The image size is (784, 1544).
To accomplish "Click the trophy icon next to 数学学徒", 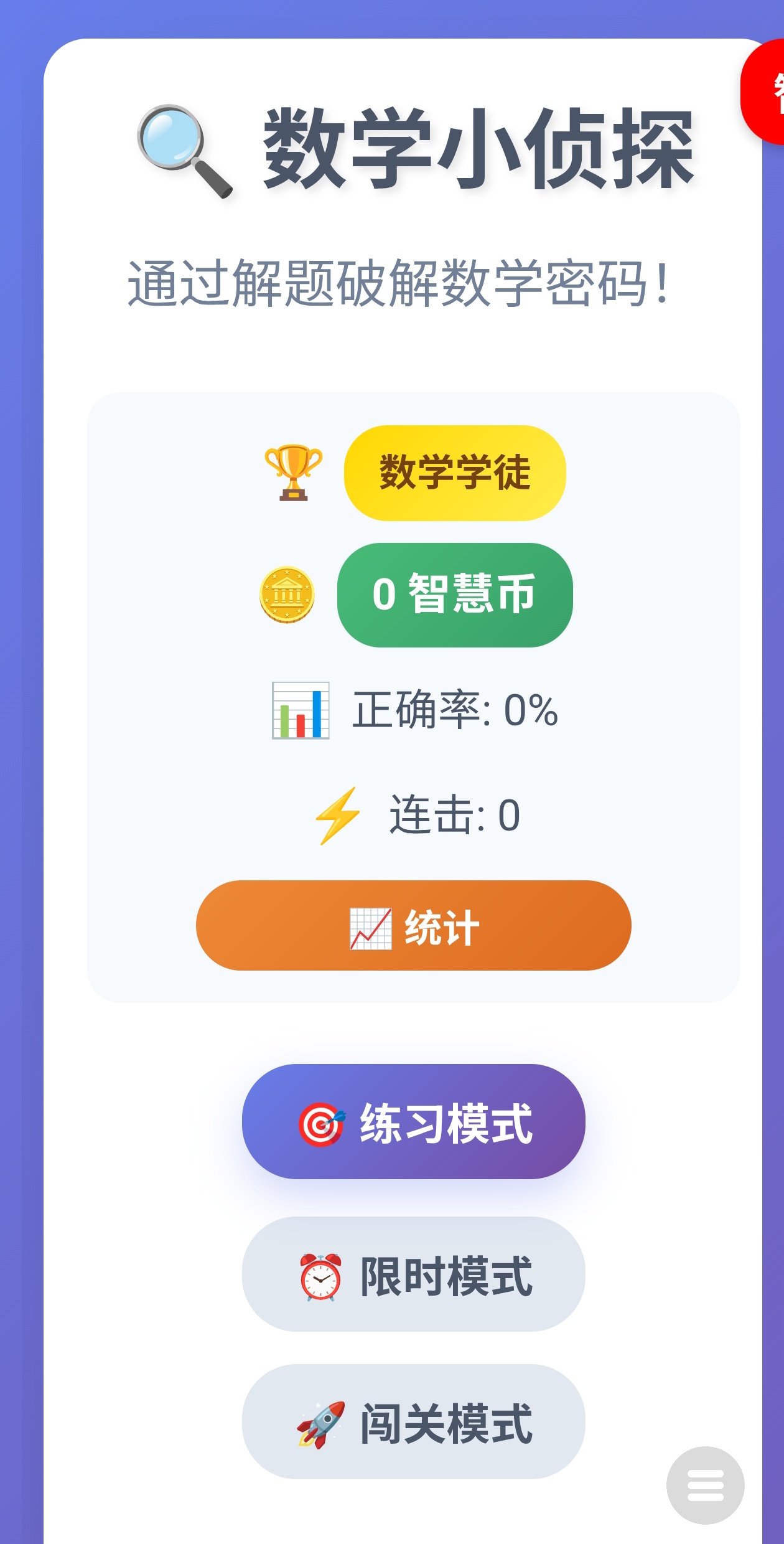I will (292, 473).
